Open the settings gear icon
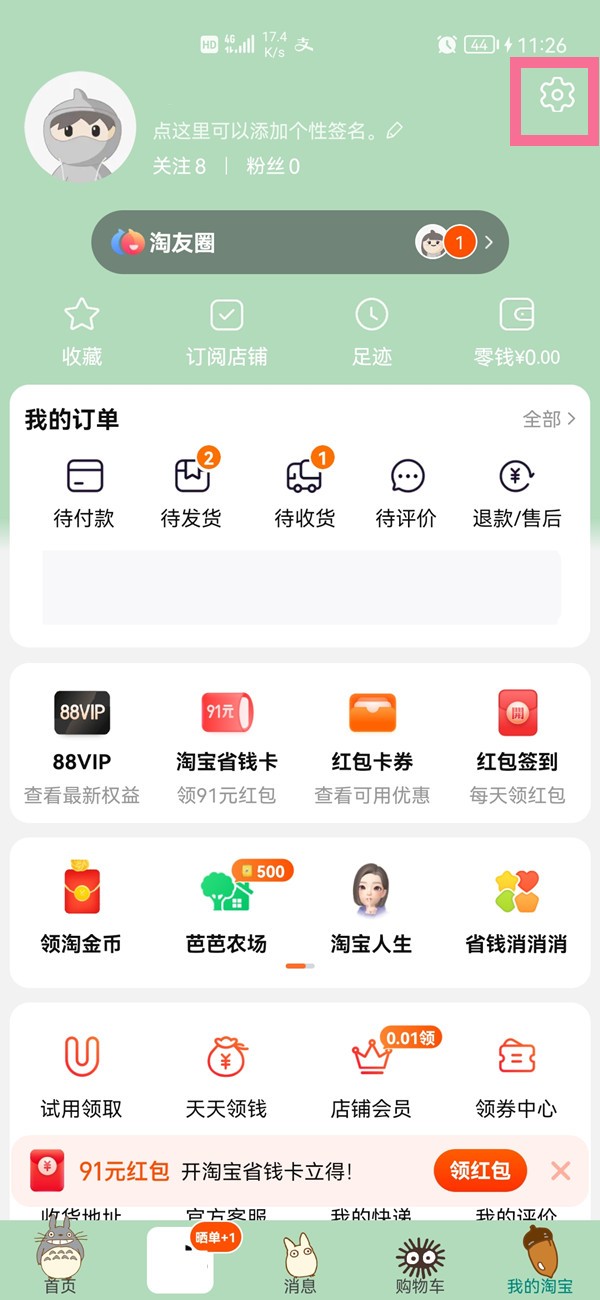Screen dimensions: 600x1300 point(556,96)
